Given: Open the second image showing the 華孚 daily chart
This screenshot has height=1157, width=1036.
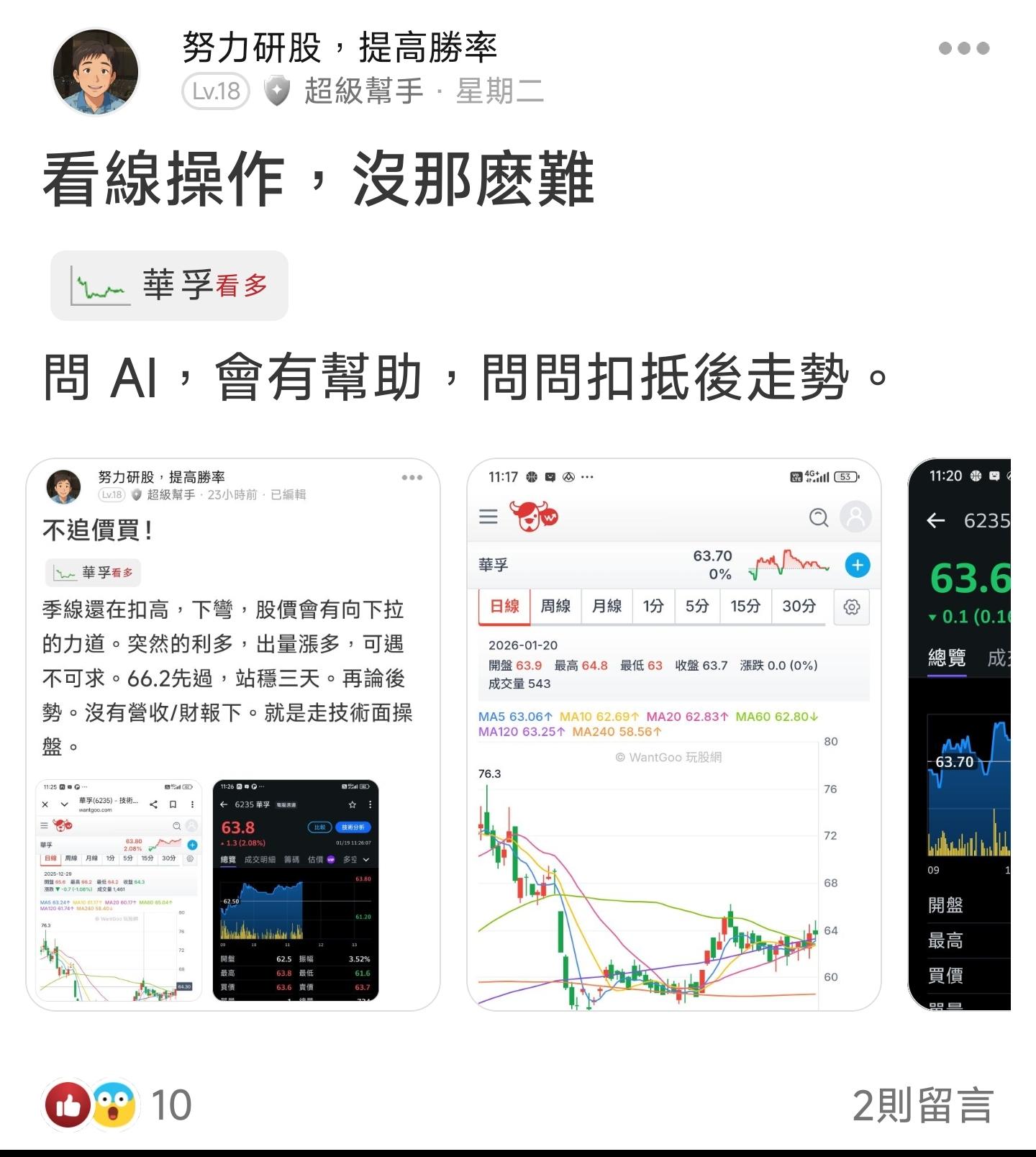Looking at the screenshot, I should pyautogui.click(x=673, y=734).
